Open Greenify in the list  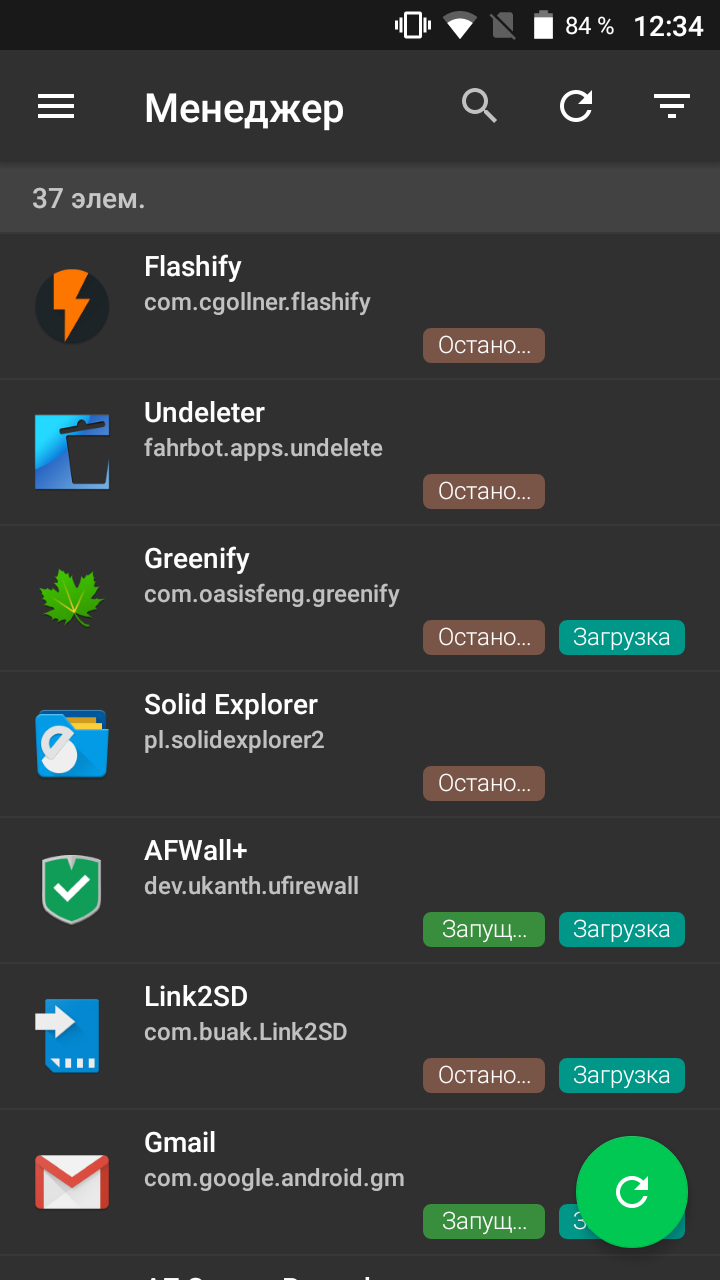point(360,599)
